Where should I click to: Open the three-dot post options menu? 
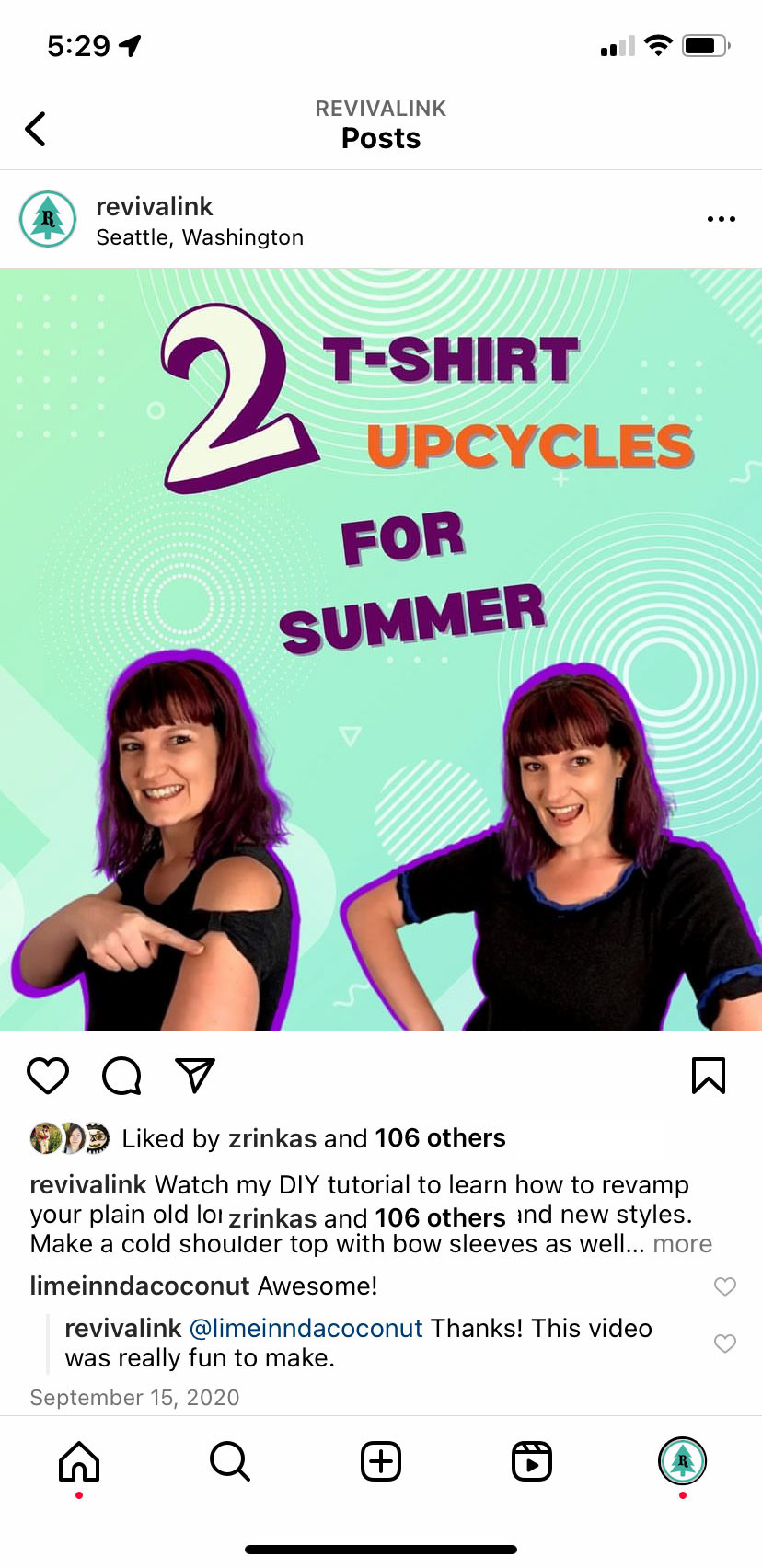721,219
